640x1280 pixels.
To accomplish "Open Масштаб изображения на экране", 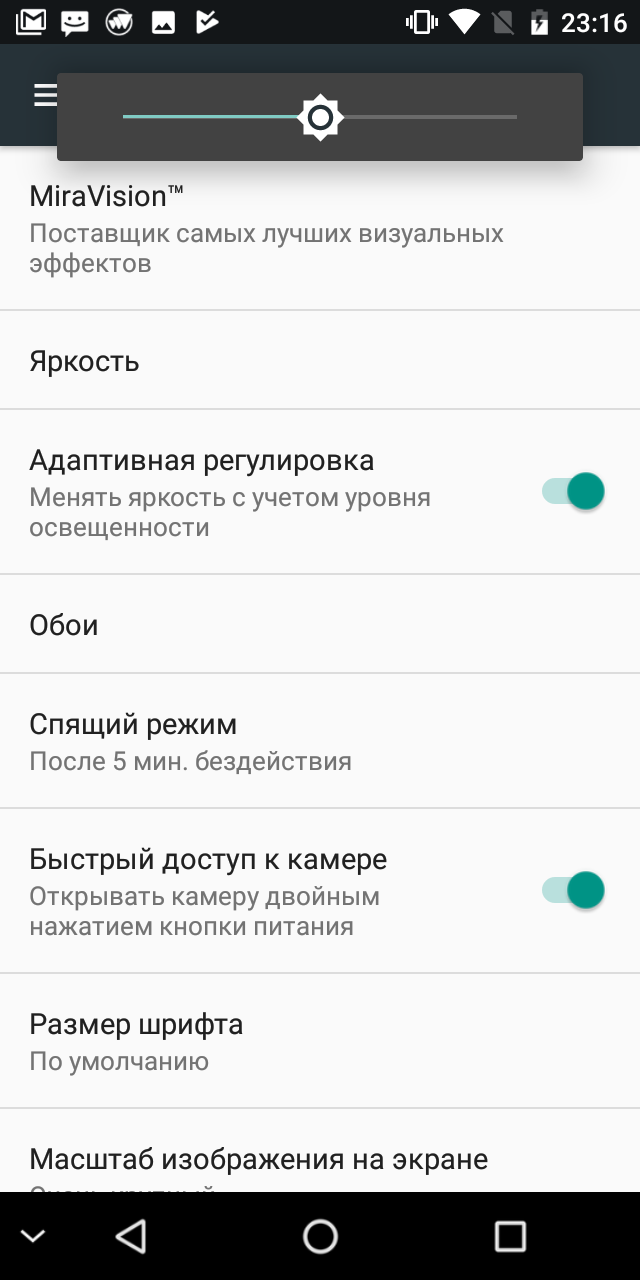I will click(x=258, y=1160).
